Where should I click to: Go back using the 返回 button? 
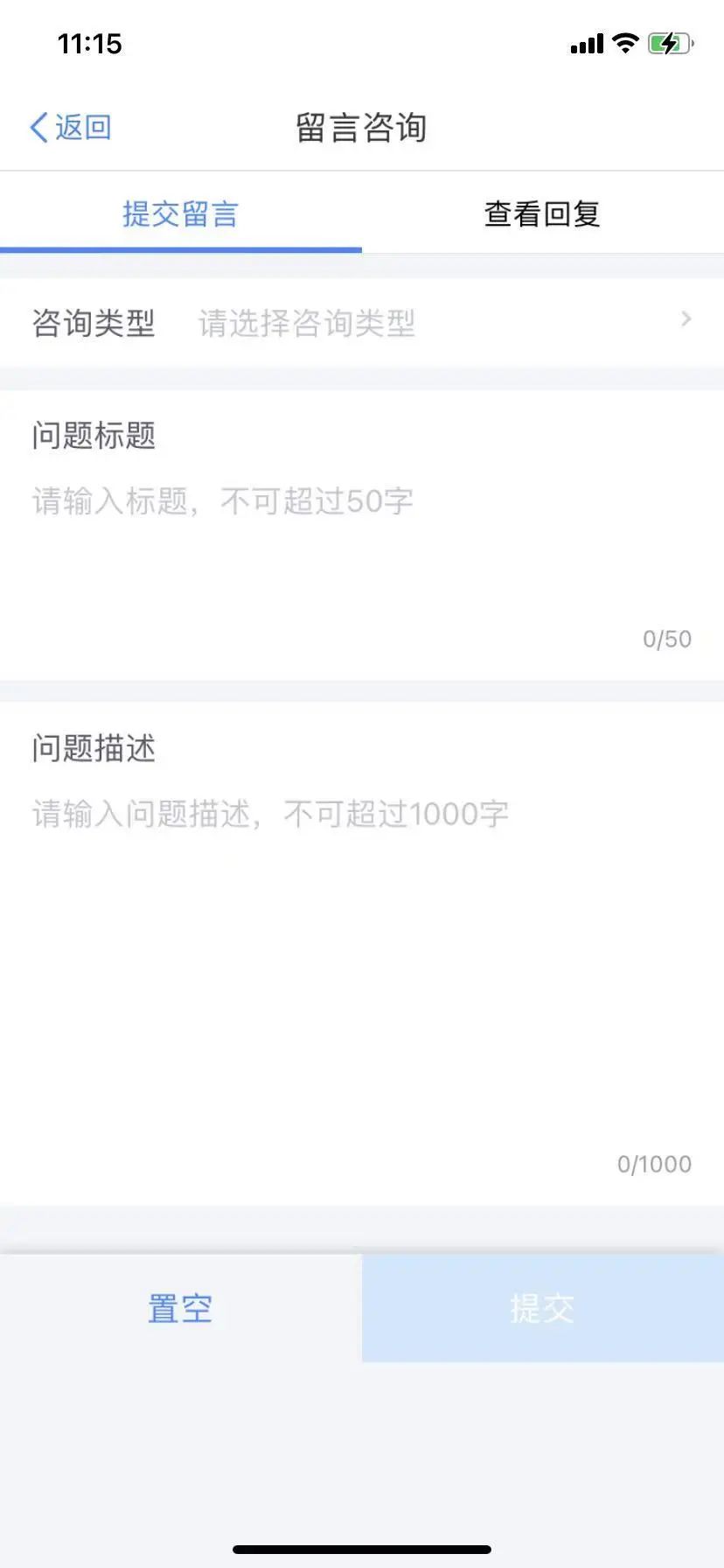point(70,127)
